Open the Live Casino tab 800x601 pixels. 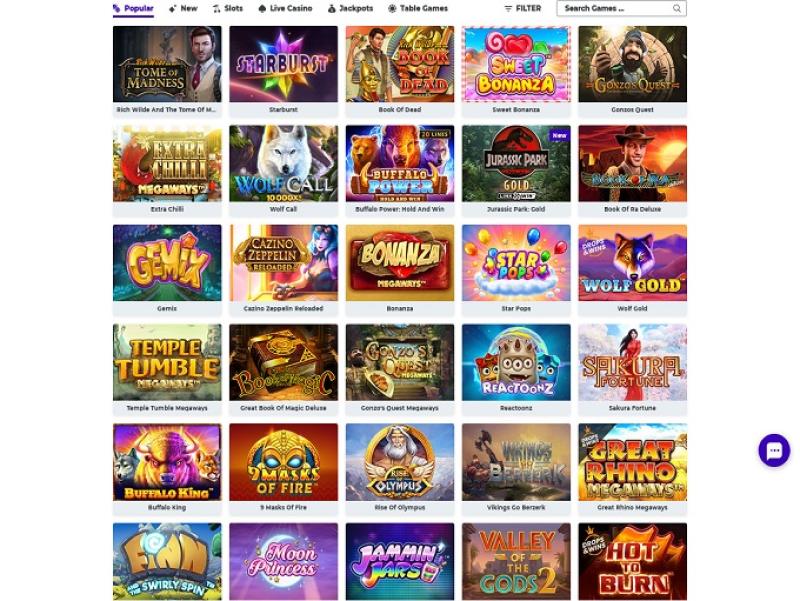(285, 8)
